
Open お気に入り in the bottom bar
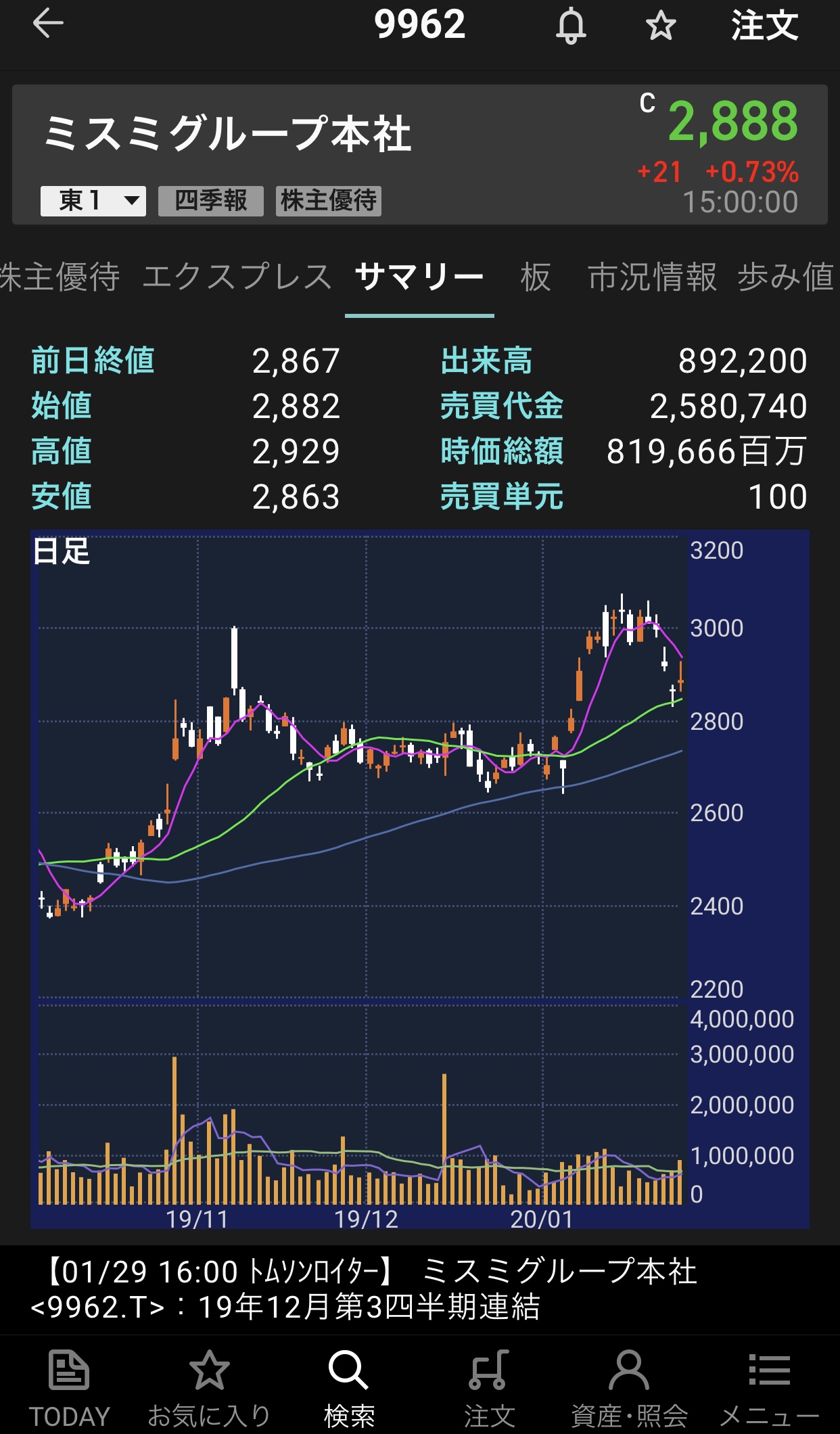(209, 1388)
